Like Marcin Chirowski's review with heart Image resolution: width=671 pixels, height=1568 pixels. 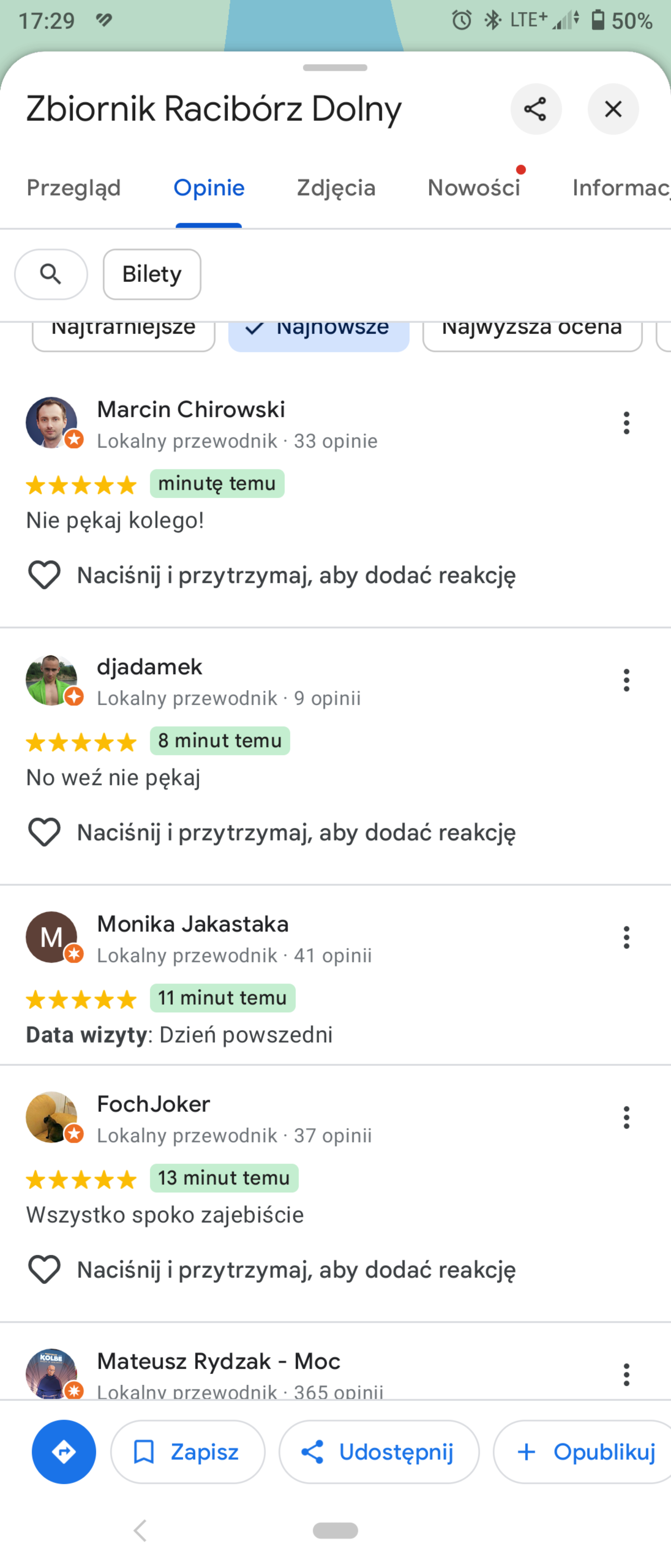44,575
